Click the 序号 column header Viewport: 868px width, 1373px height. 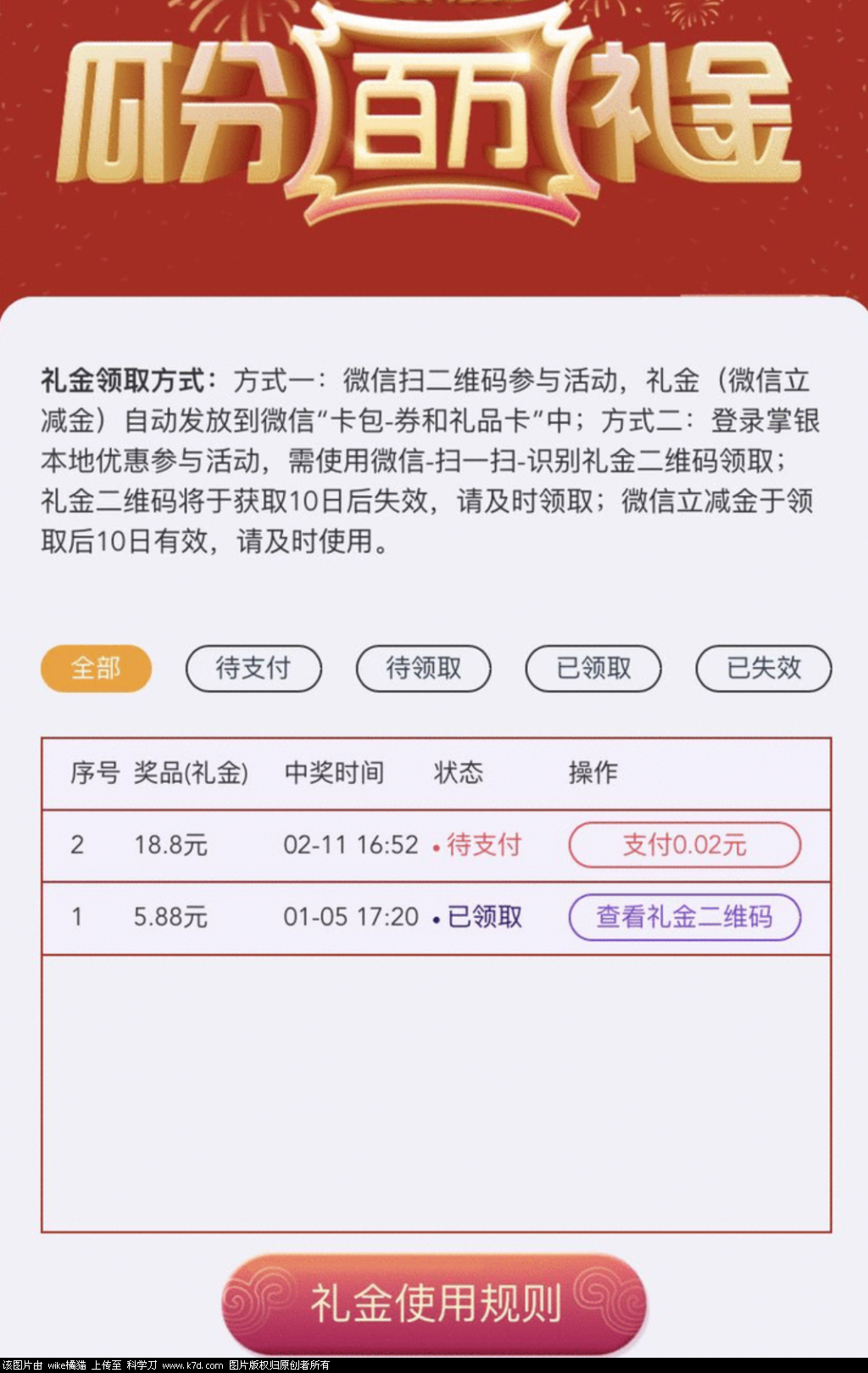[x=93, y=774]
